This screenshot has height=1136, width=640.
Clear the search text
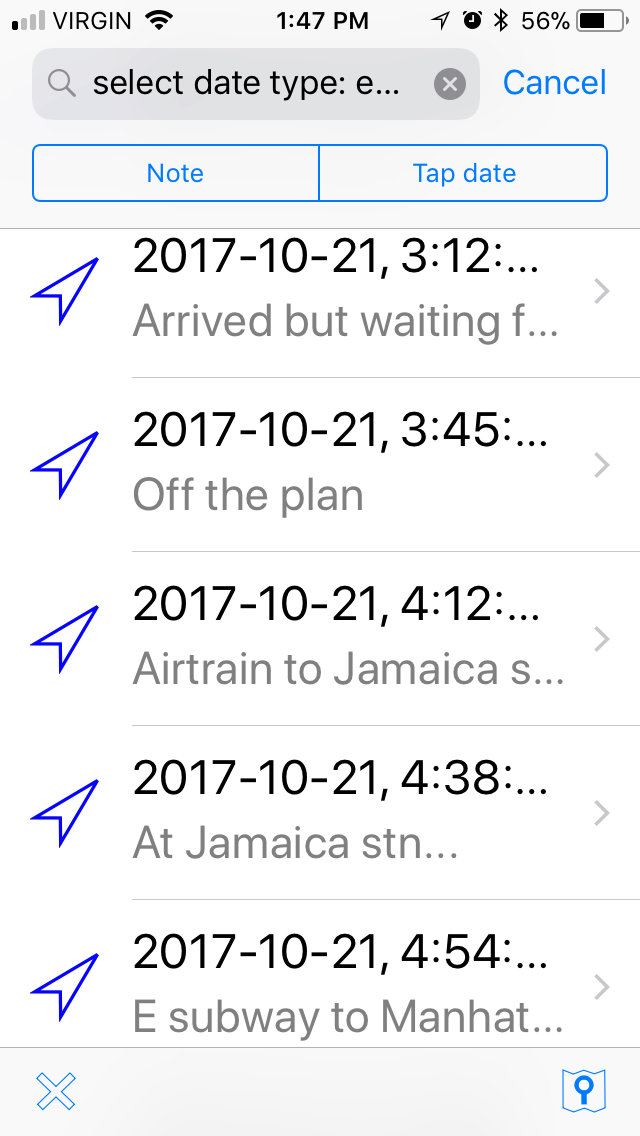tap(449, 85)
